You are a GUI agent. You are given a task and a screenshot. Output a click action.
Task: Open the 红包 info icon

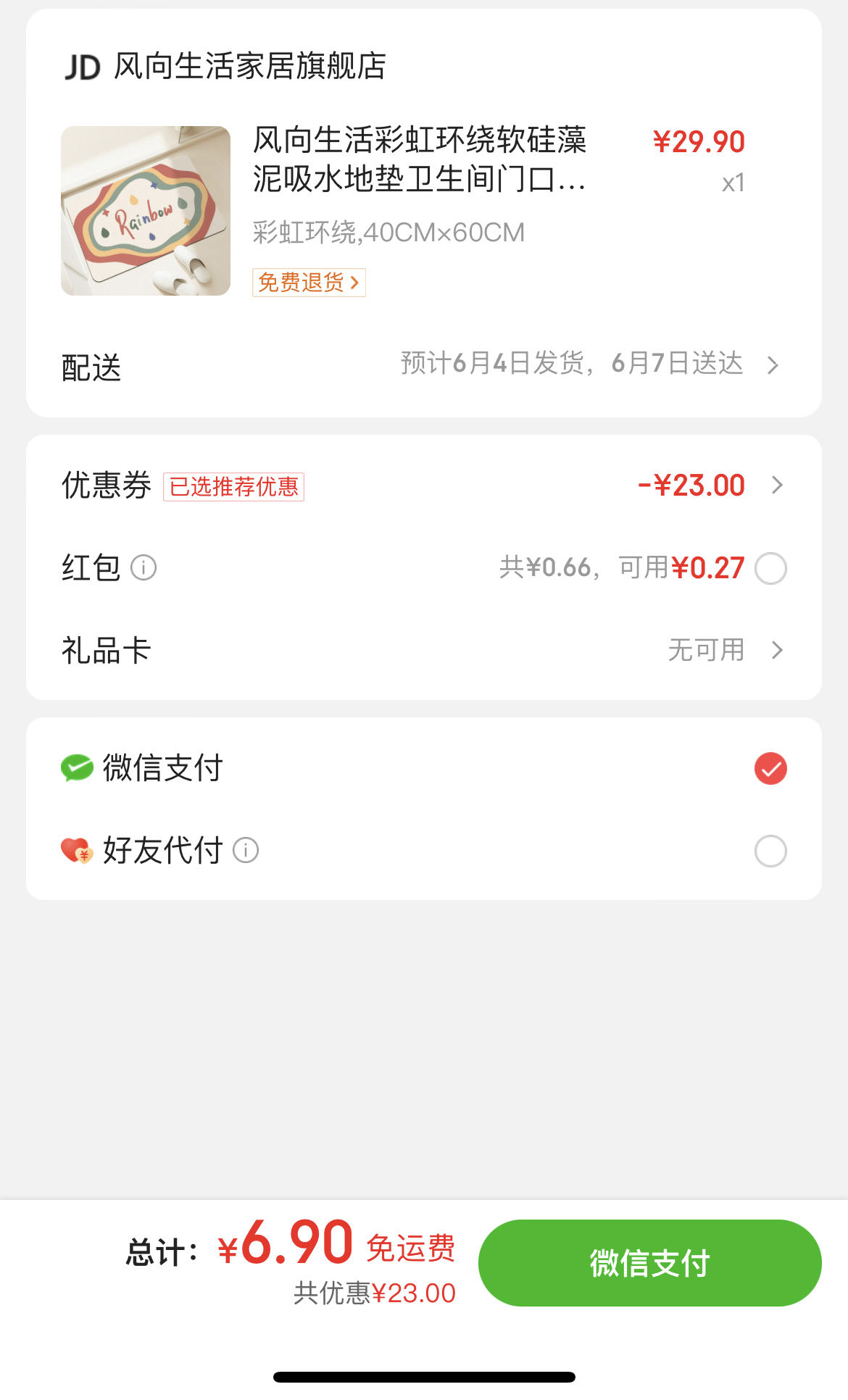click(x=144, y=568)
